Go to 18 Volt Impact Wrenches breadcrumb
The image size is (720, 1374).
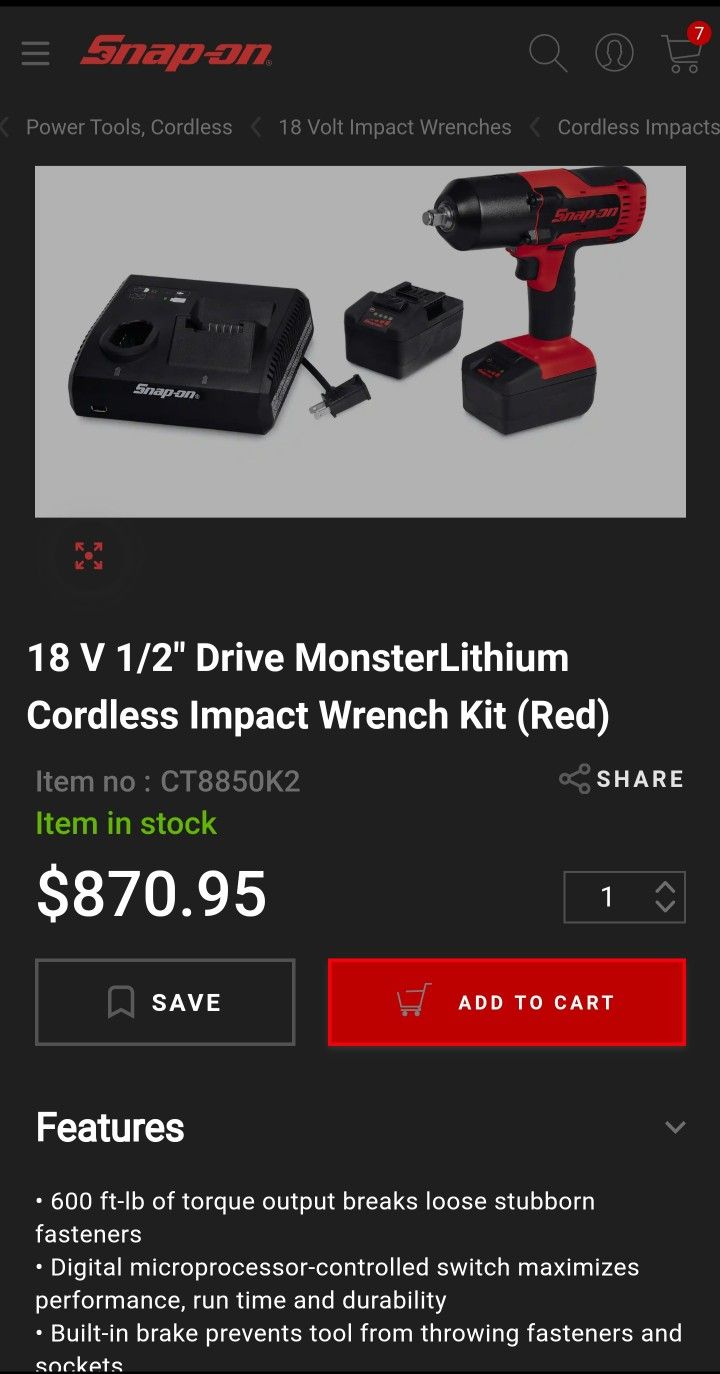395,127
